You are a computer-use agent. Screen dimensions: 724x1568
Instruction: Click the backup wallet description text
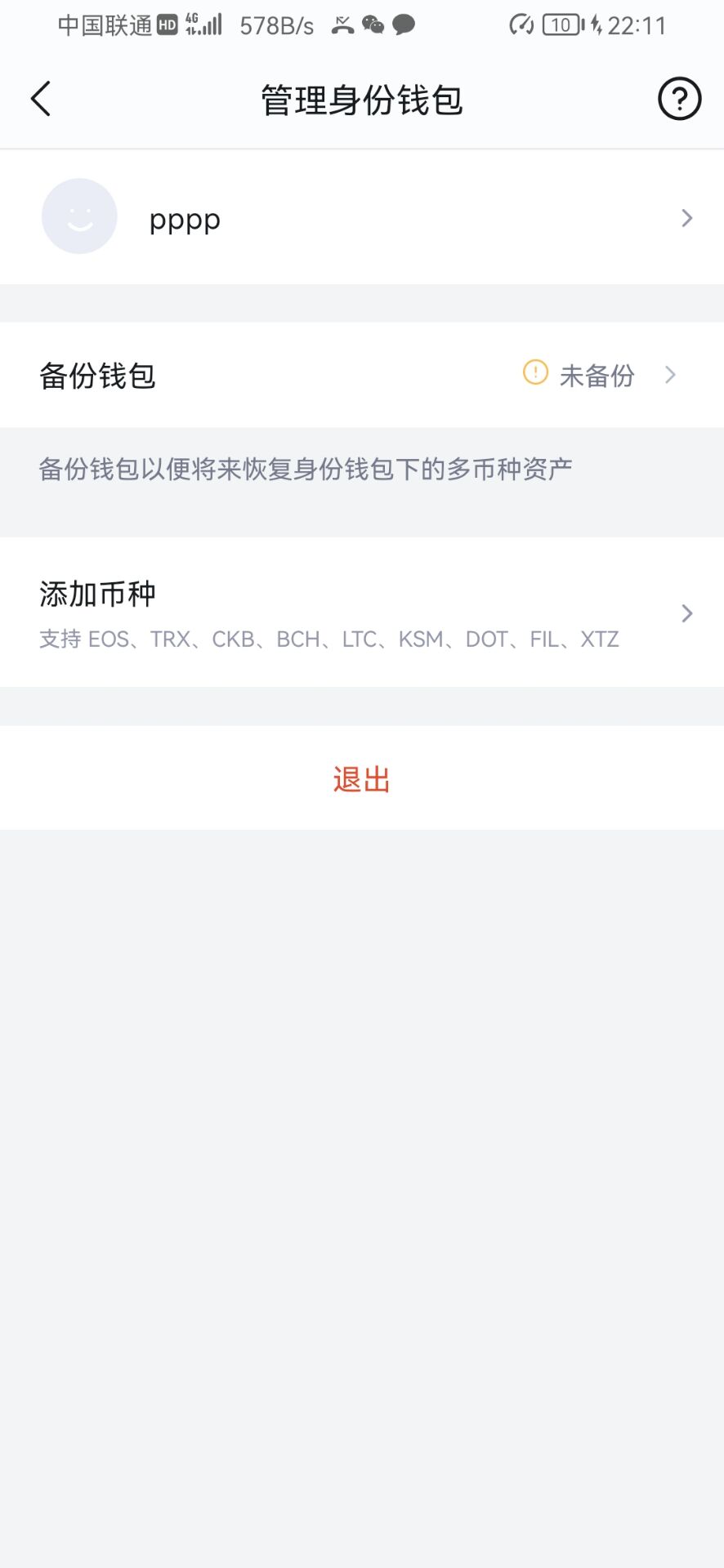[306, 467]
